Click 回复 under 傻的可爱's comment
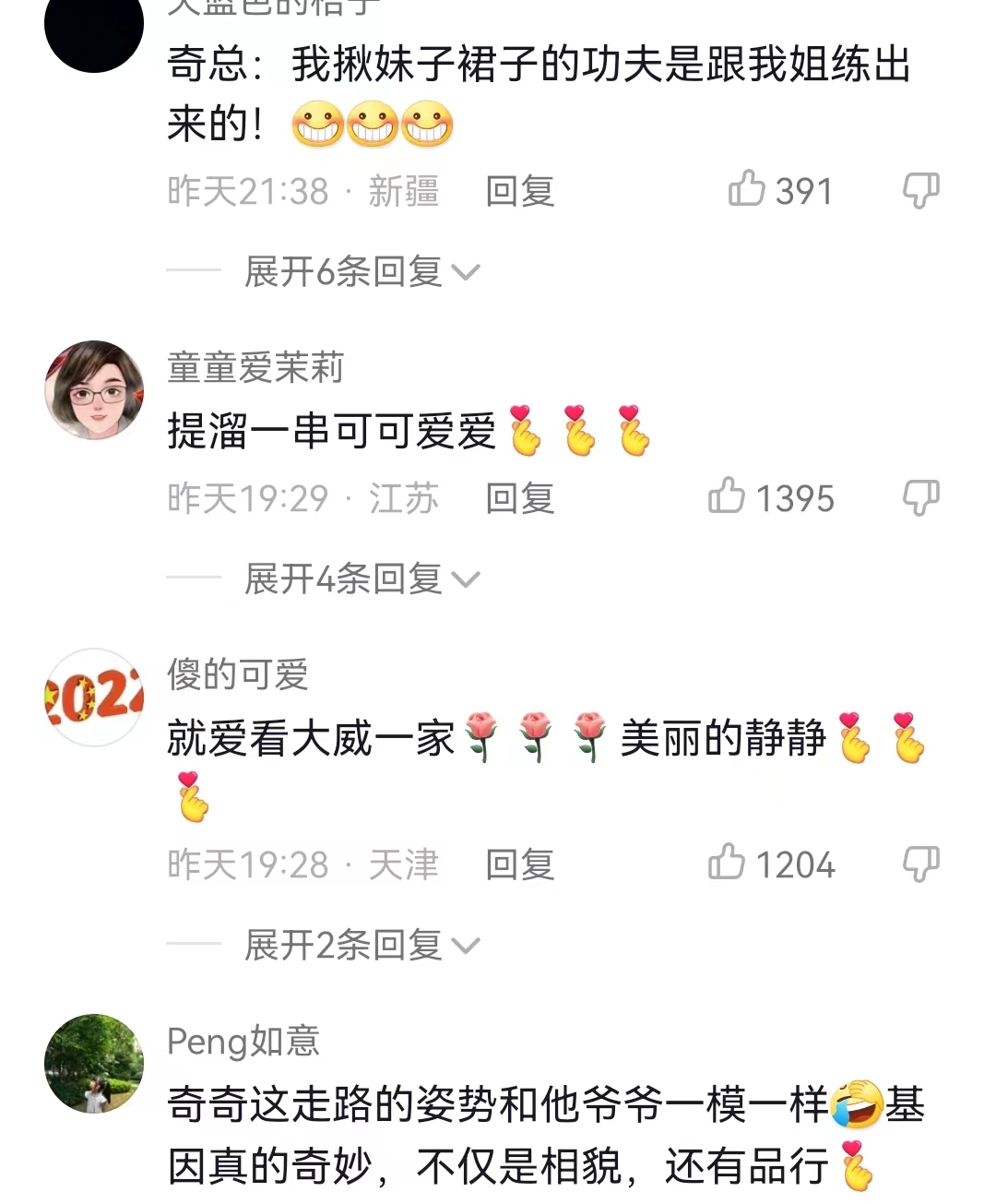The image size is (996, 1204). click(518, 864)
